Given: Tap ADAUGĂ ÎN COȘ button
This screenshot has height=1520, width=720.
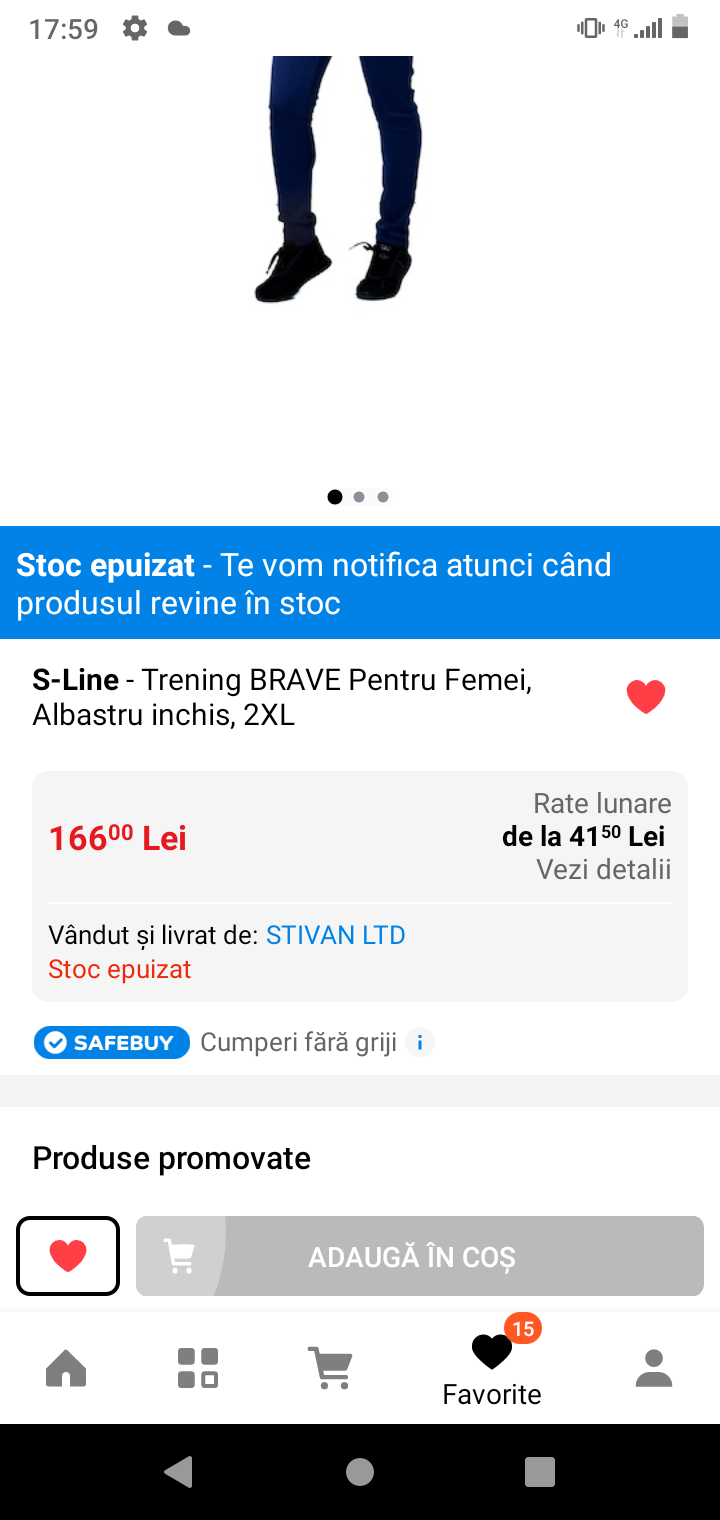Looking at the screenshot, I should click(420, 1256).
